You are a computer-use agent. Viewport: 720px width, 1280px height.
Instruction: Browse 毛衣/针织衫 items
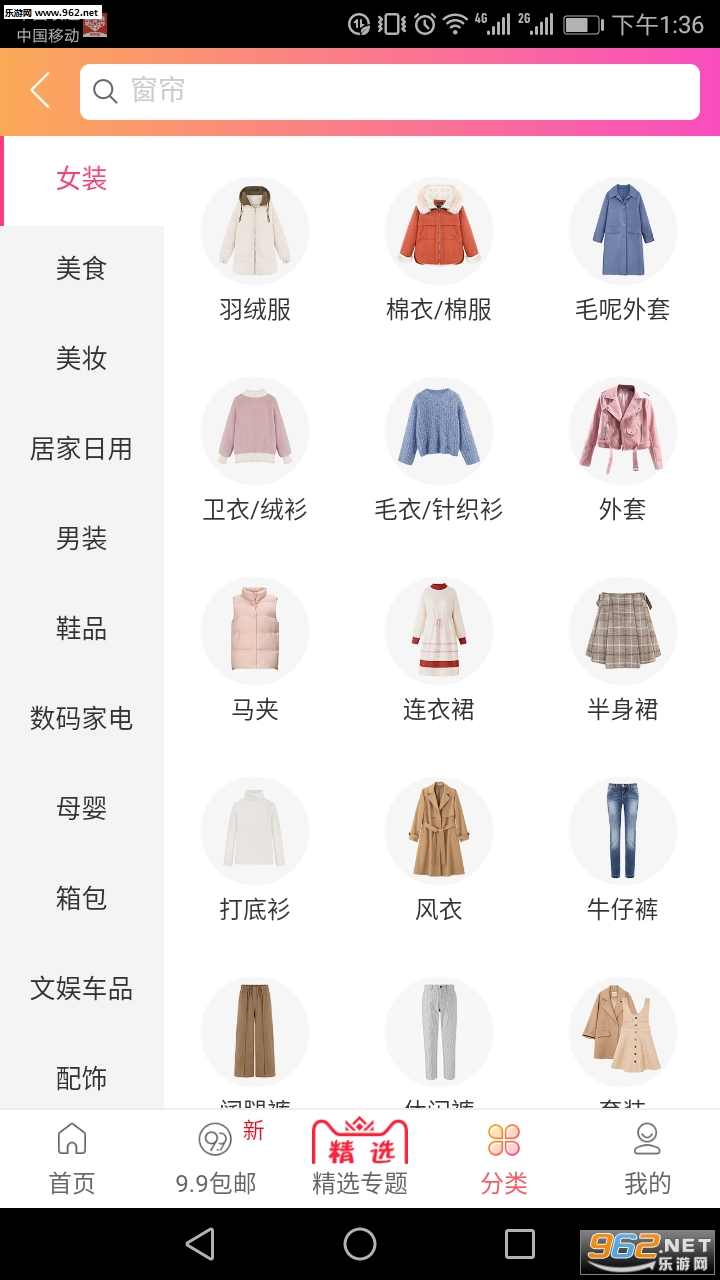point(439,450)
